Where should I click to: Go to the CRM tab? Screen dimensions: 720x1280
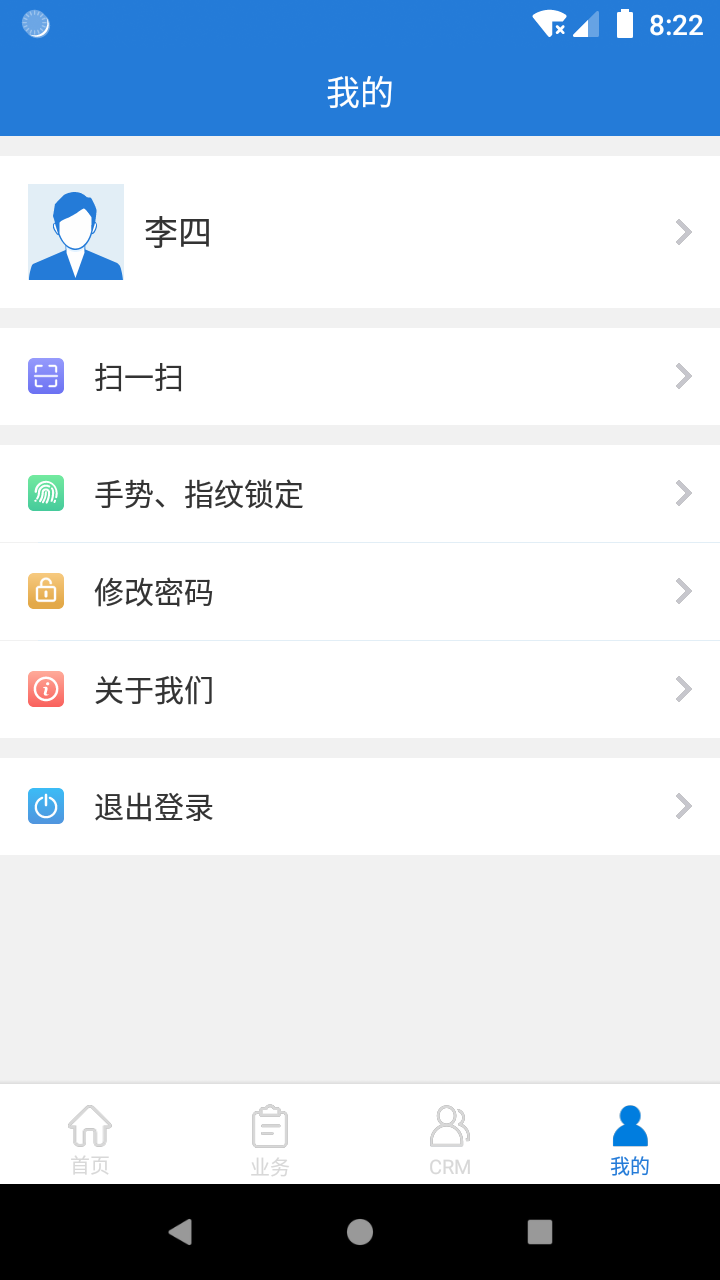pos(450,1138)
